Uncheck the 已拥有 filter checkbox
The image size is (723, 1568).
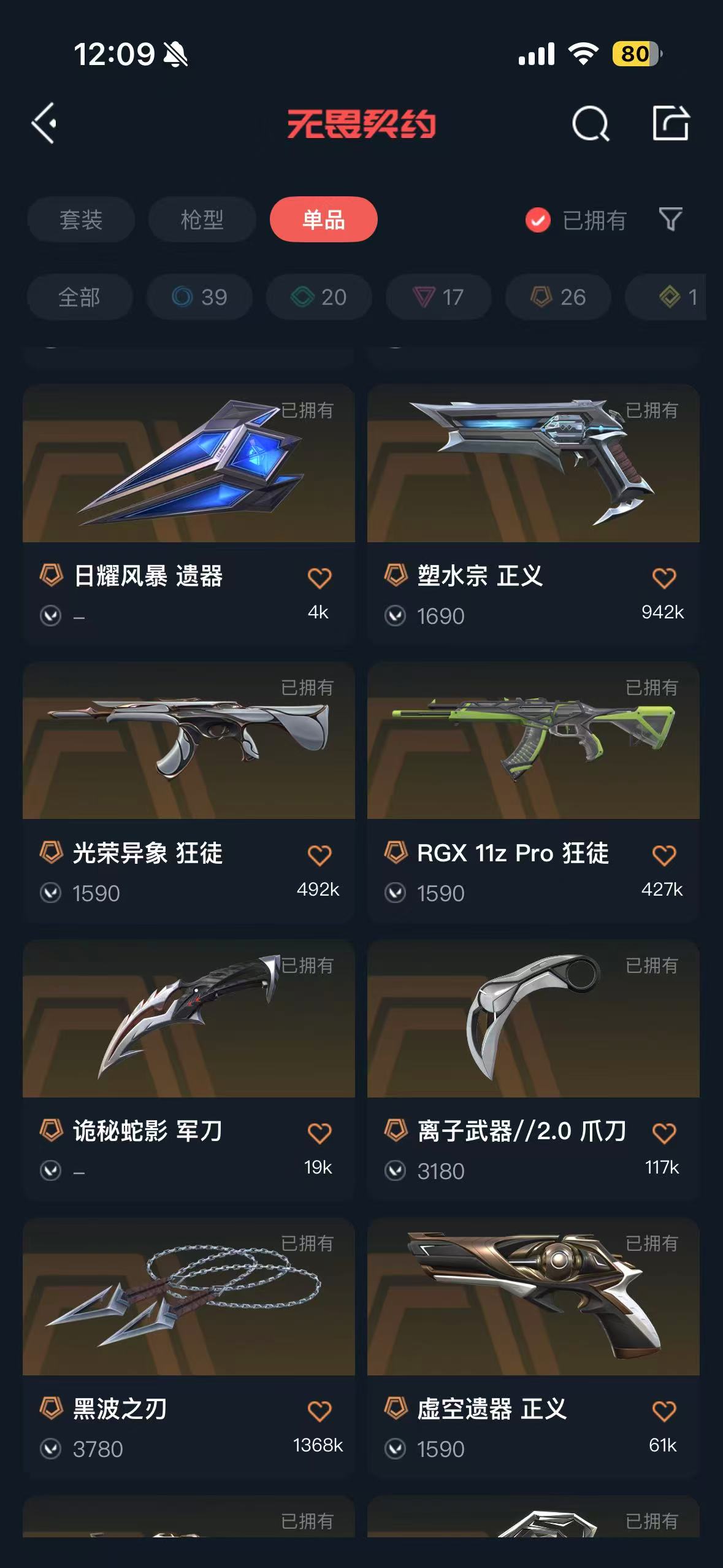[x=538, y=220]
